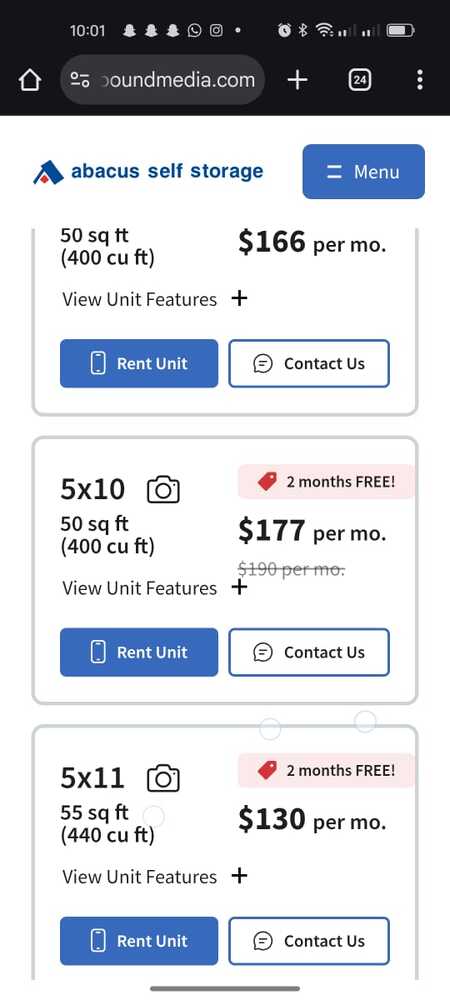Rent the 5x10 unit at $177
Image resolution: width=450 pixels, height=1000 pixels.
139,652
